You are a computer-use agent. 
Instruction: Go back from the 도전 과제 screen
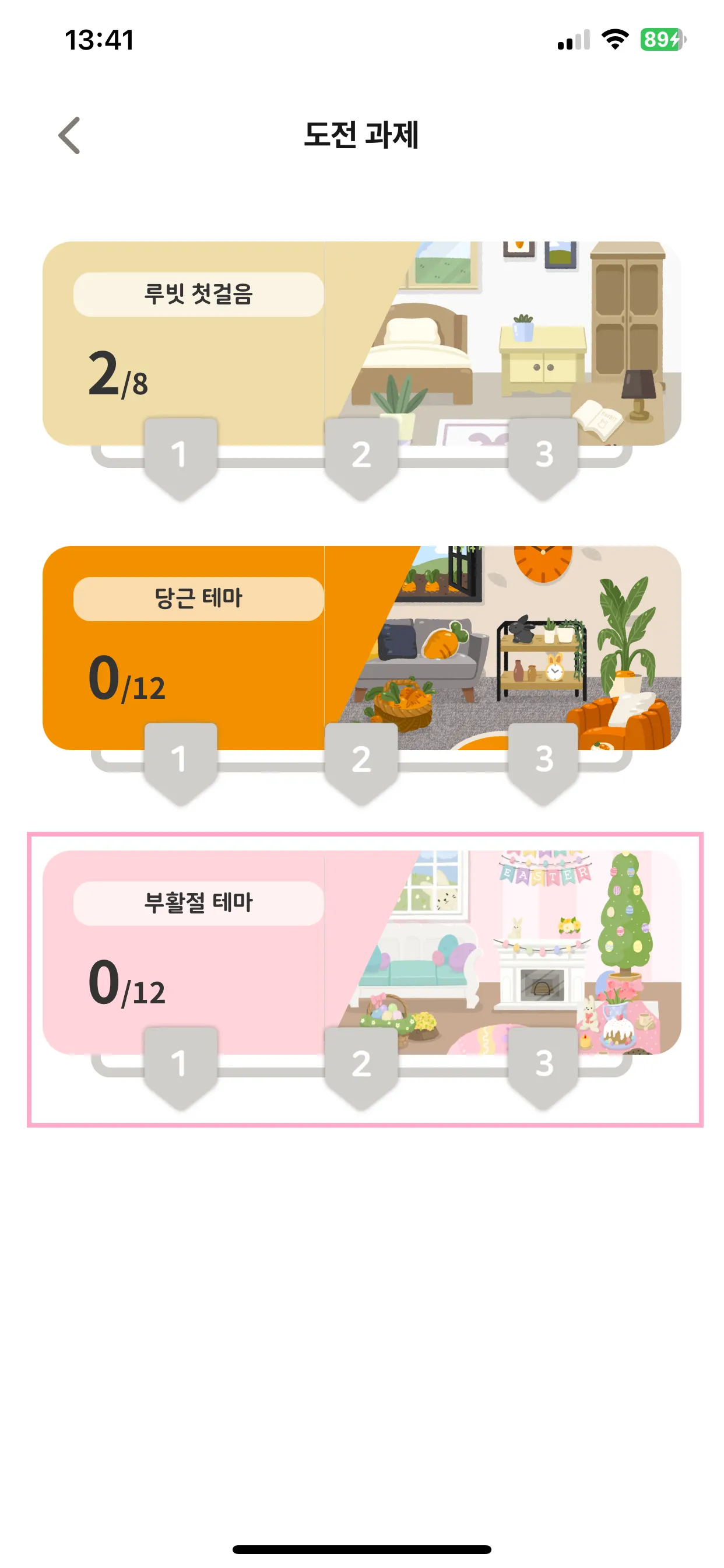point(69,135)
